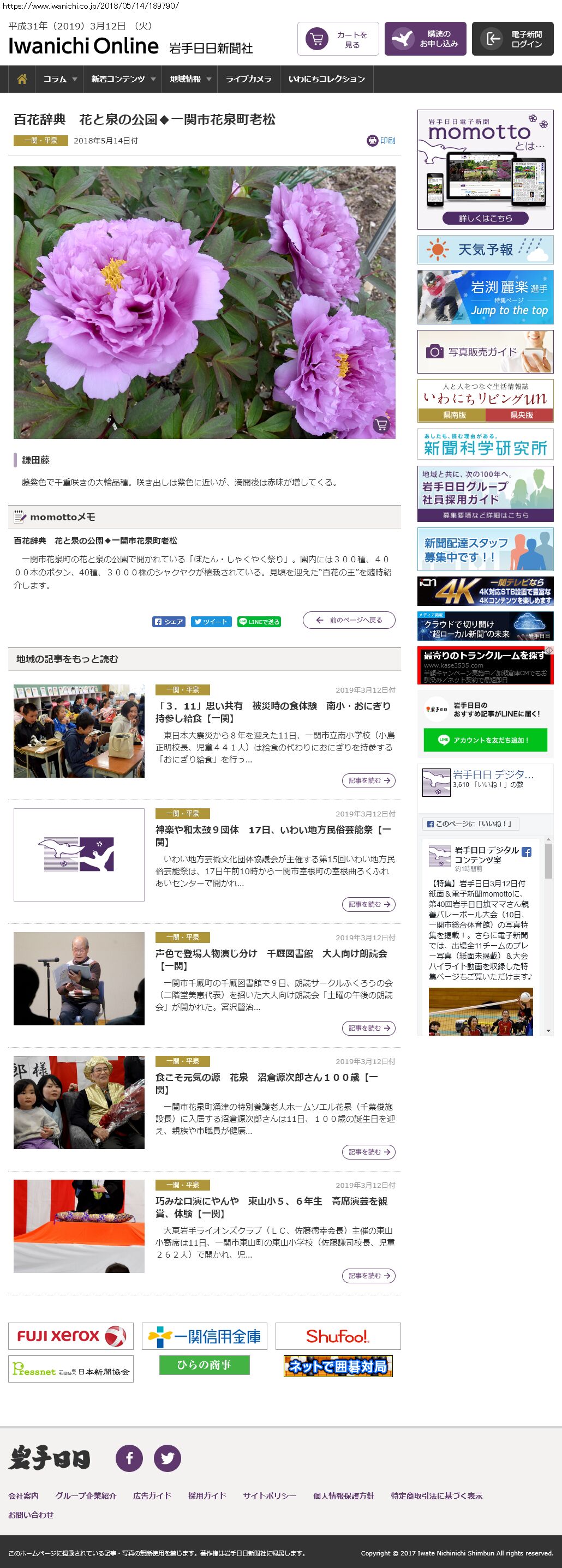Image resolution: width=562 pixels, height=1568 pixels.
Task: Add the LINE account as friend
Action: coord(485,740)
